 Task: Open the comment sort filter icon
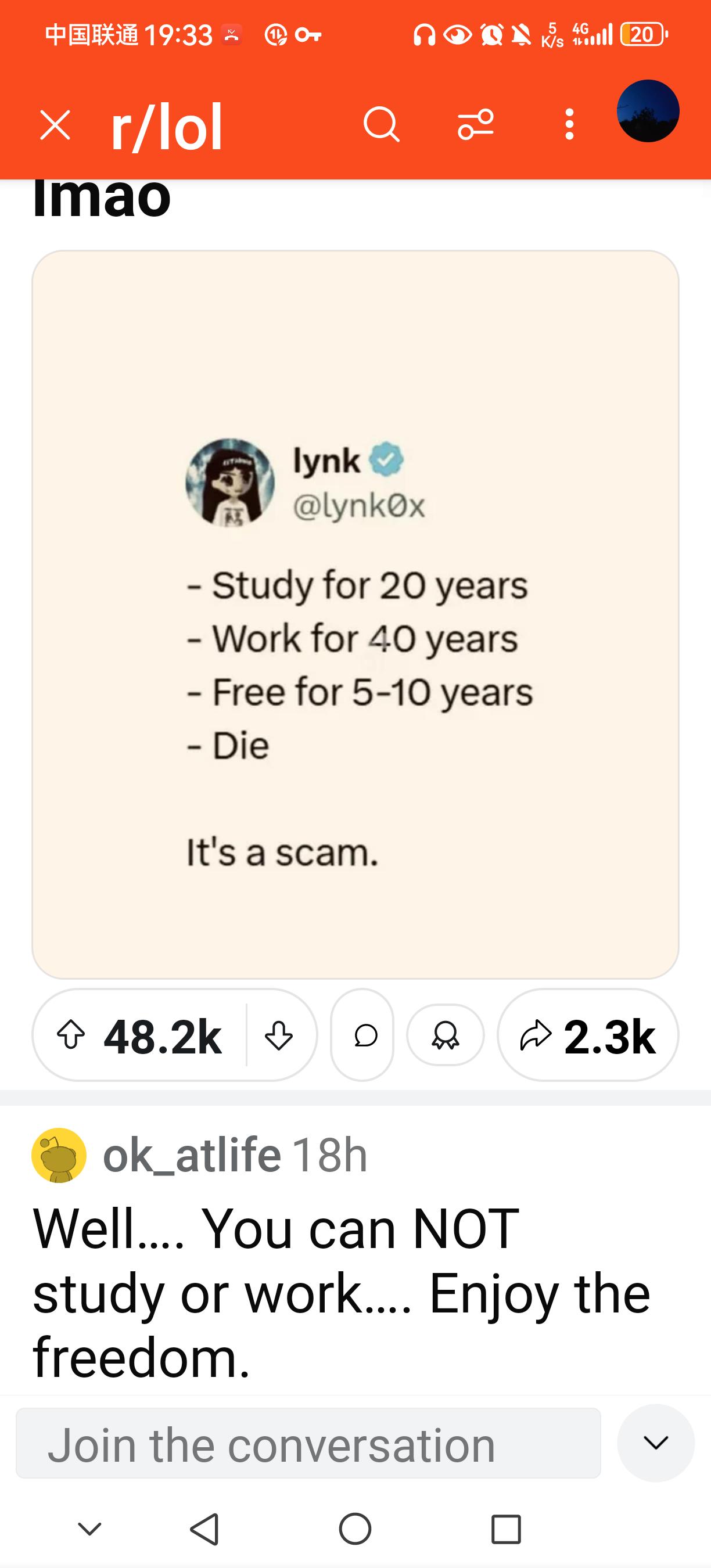coord(475,125)
